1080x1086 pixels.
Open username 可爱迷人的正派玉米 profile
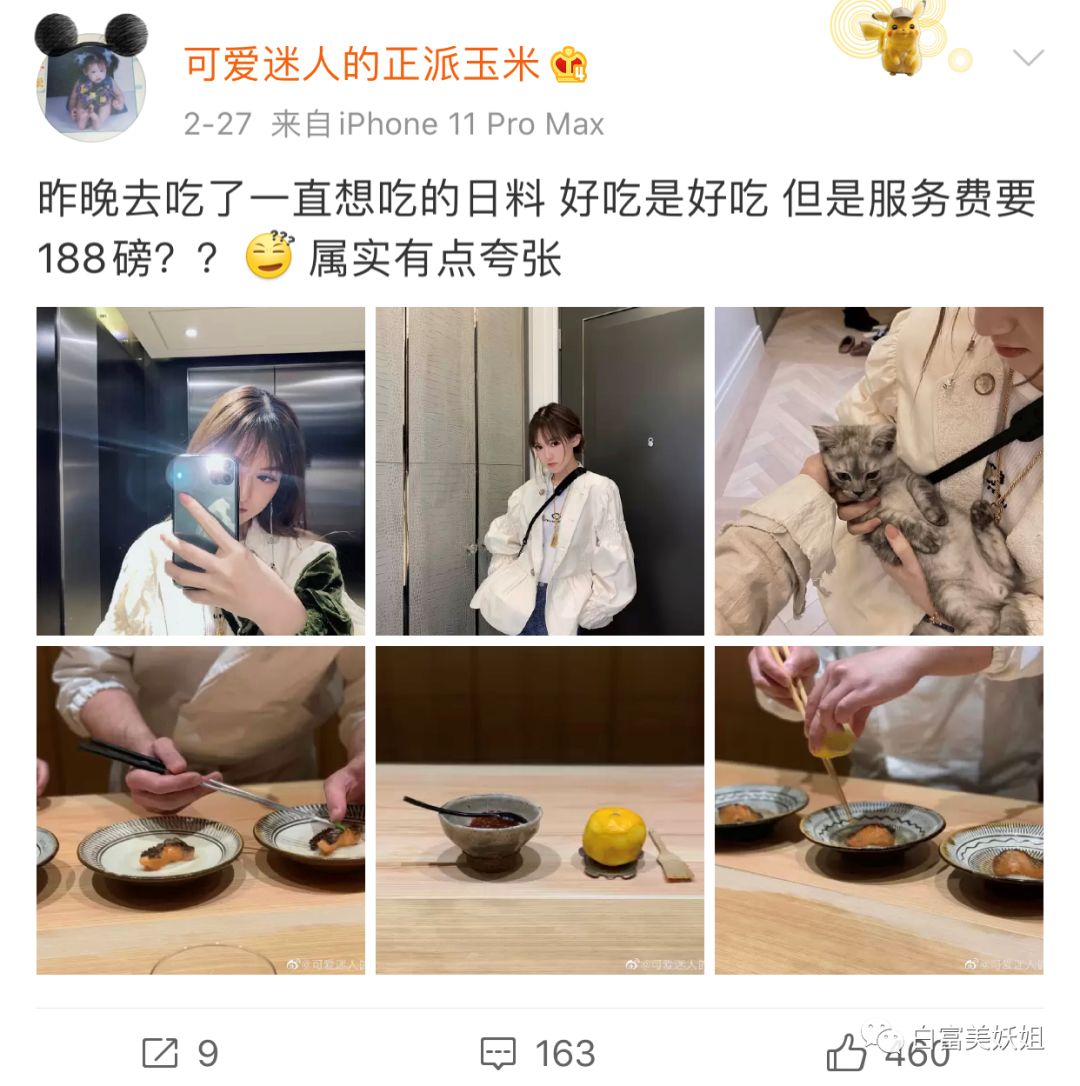pos(362,64)
